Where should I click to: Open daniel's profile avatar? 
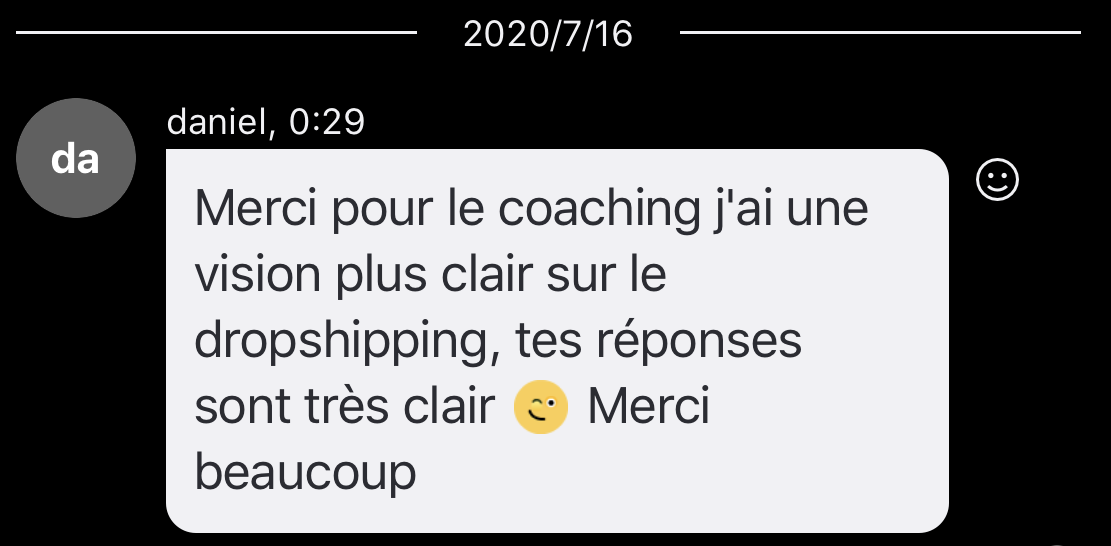point(76,158)
